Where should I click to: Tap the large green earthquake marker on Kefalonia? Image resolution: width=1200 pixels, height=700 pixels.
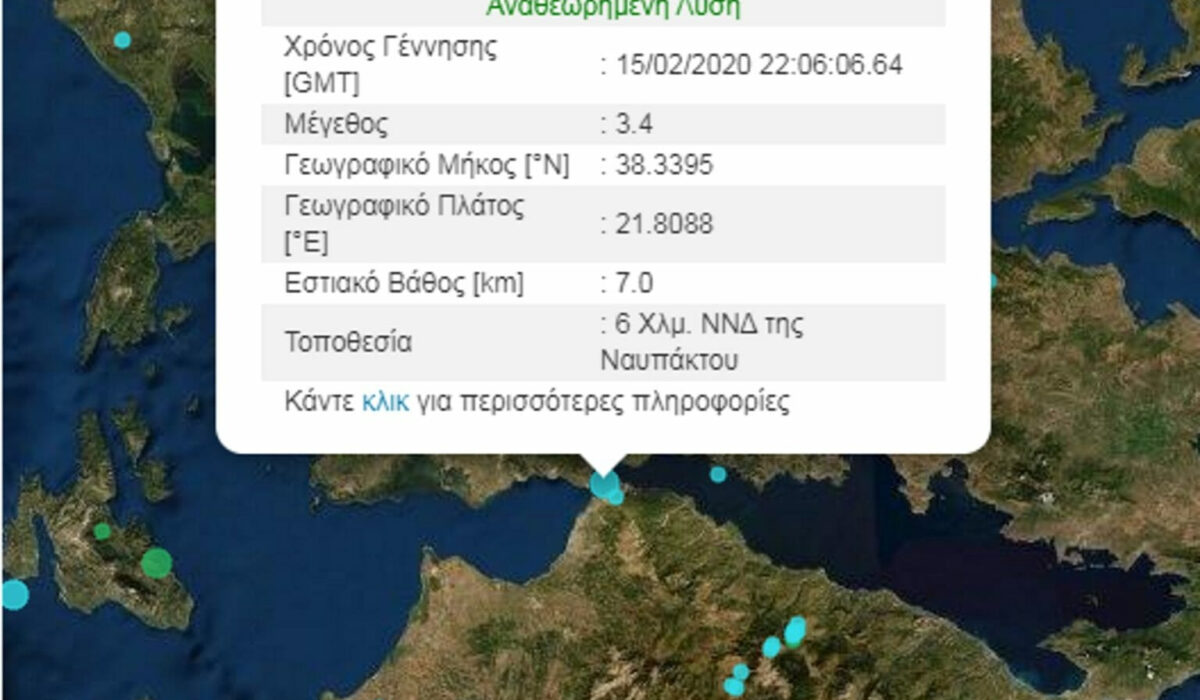156,563
